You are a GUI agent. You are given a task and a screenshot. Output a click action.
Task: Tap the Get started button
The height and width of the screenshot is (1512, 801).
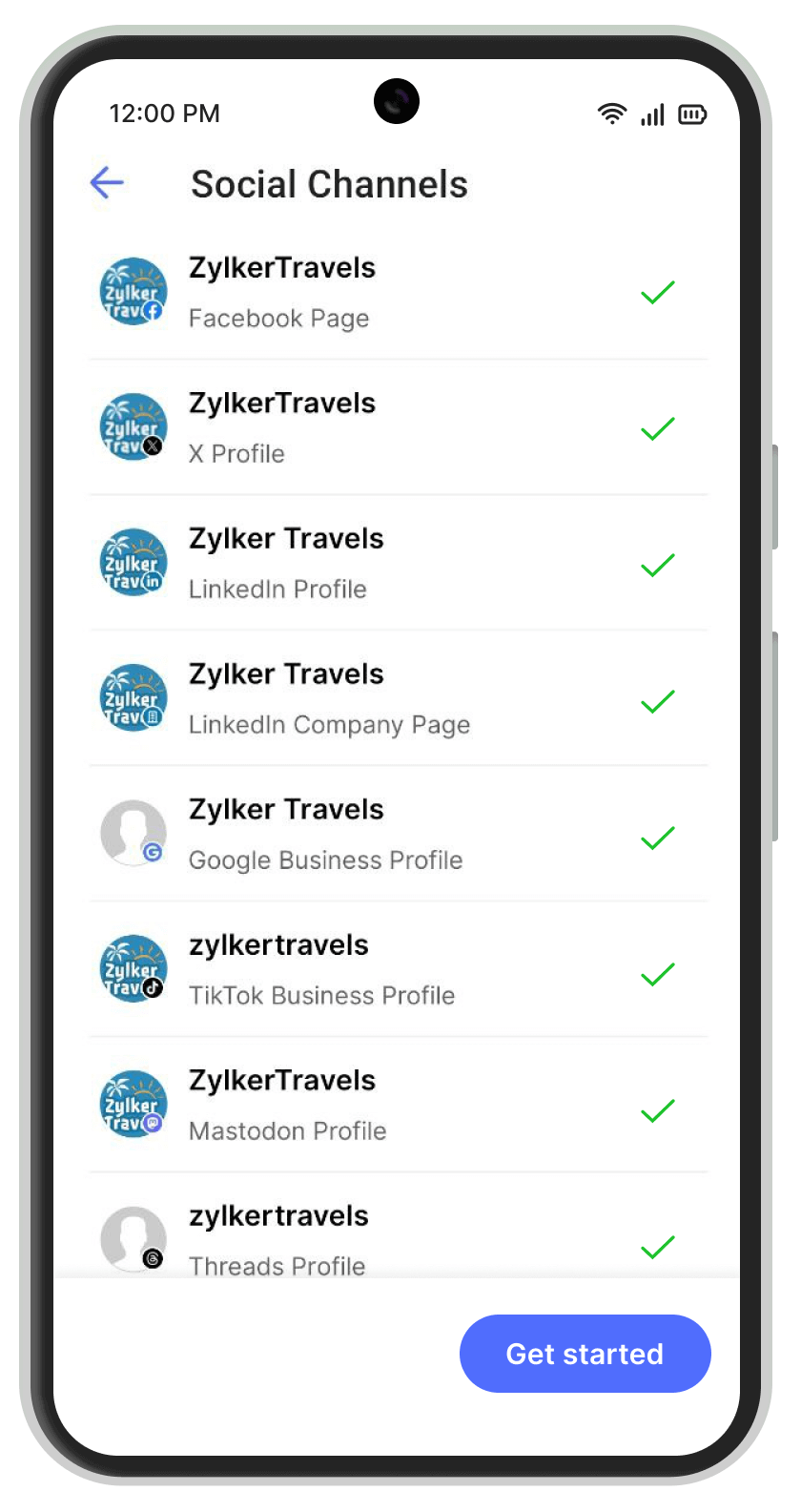pyautogui.click(x=585, y=1354)
